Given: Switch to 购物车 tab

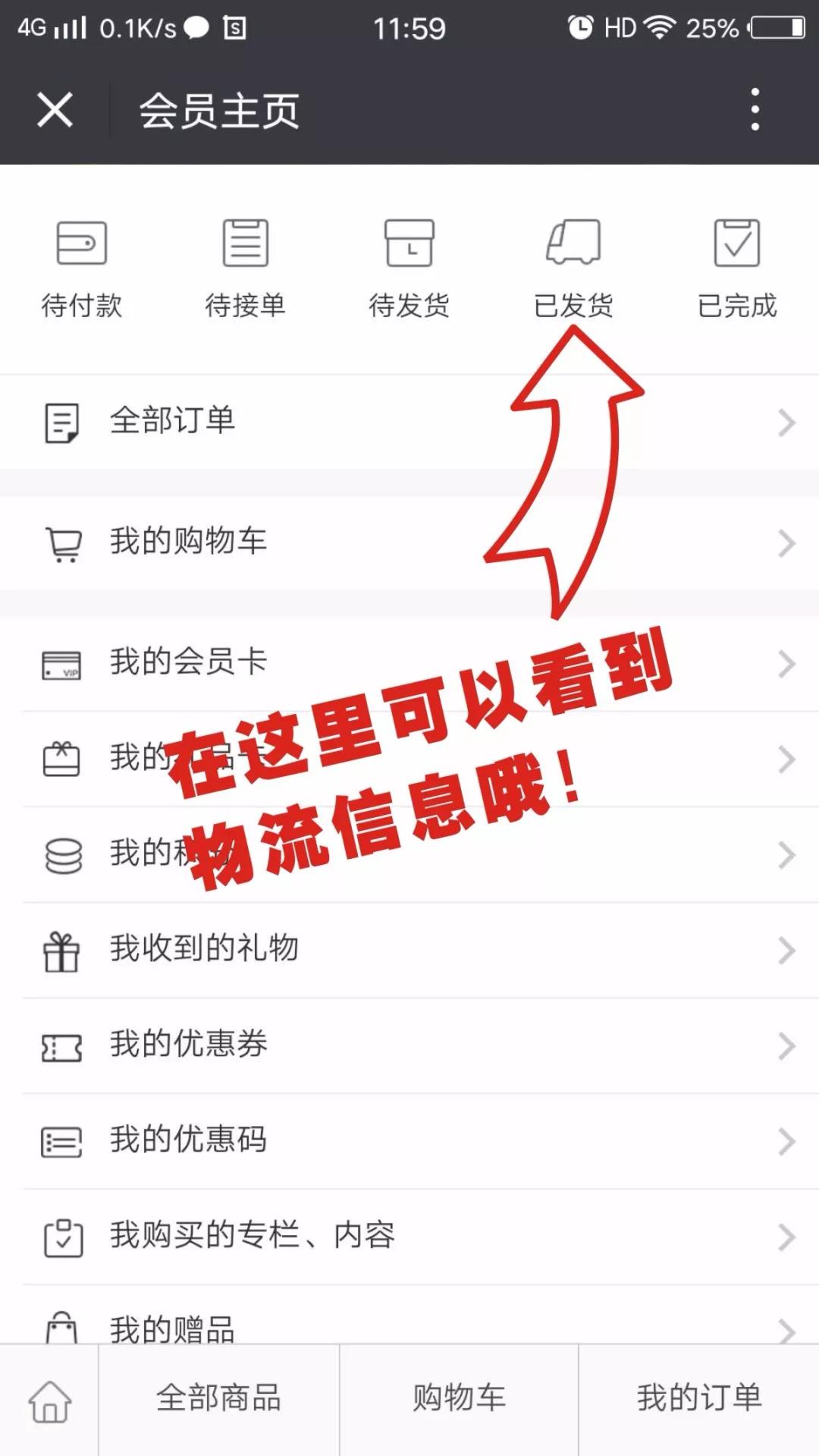Looking at the screenshot, I should click(459, 1398).
